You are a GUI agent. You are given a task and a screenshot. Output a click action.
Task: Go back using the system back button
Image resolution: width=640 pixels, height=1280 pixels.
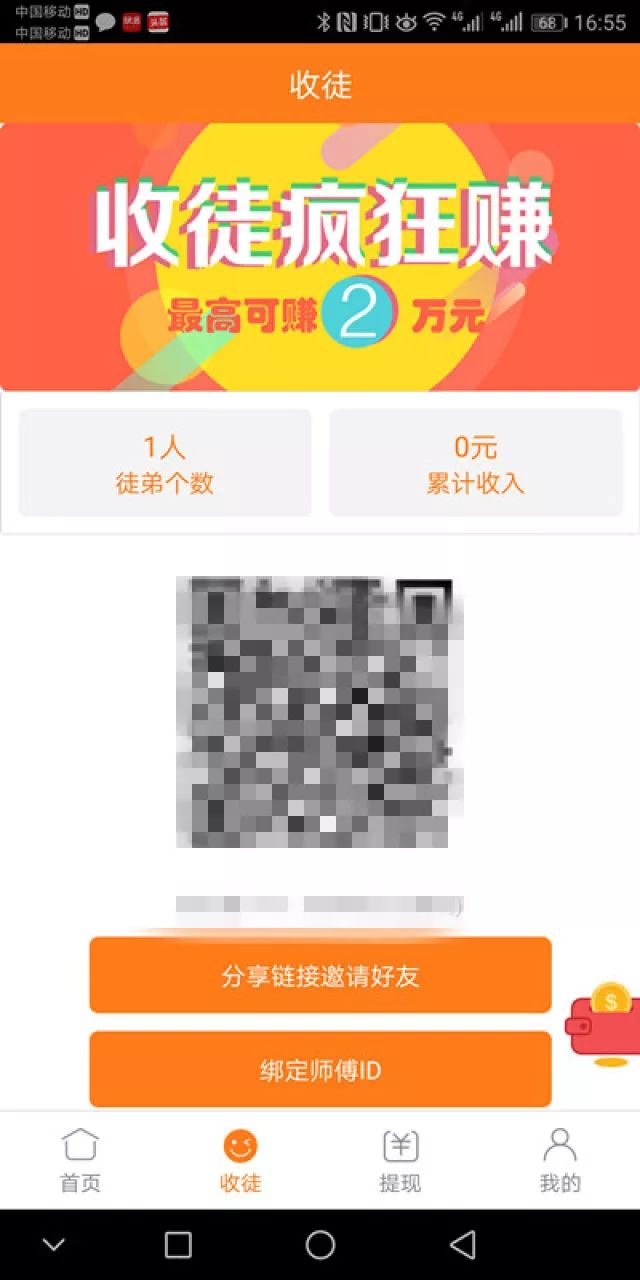point(462,1244)
